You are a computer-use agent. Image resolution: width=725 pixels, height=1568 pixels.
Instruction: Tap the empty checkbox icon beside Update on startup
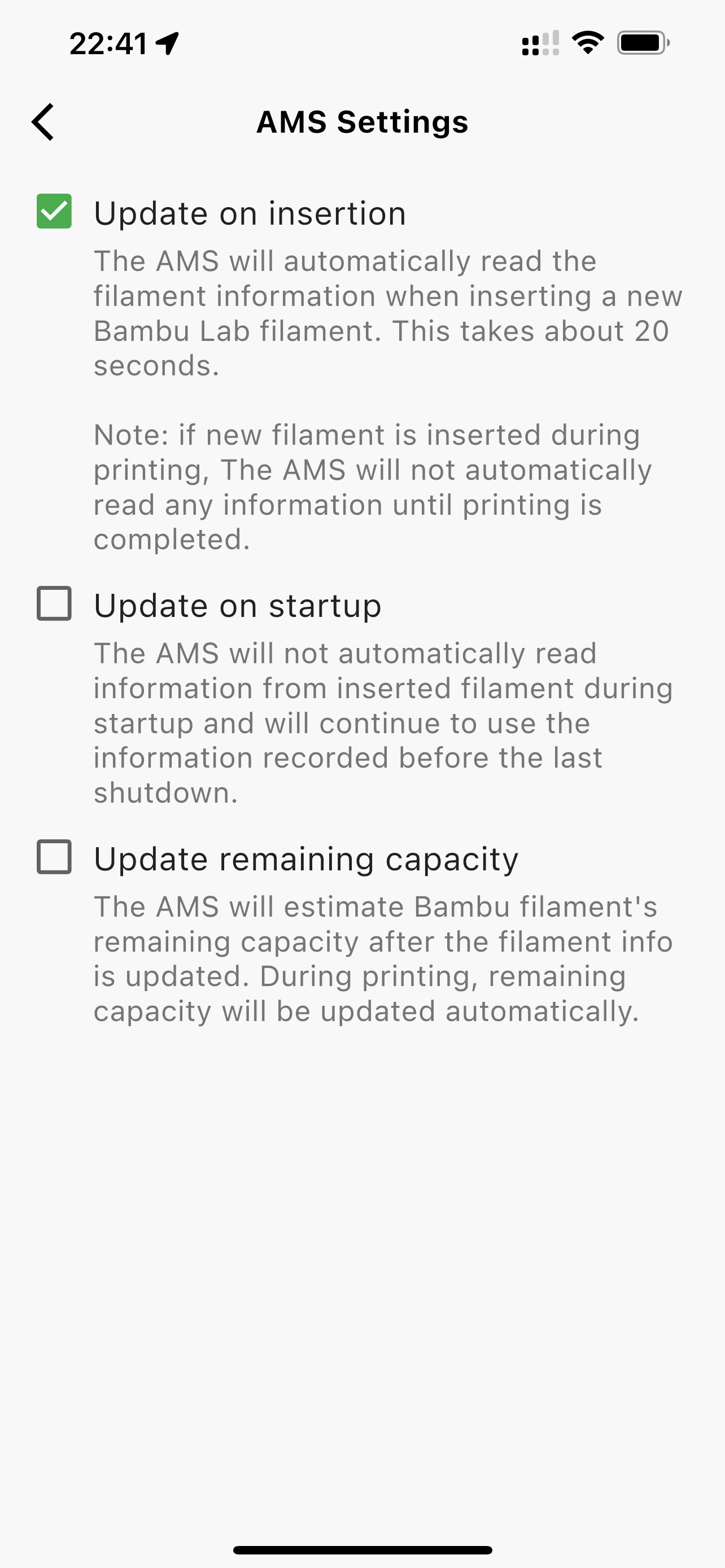(54, 605)
